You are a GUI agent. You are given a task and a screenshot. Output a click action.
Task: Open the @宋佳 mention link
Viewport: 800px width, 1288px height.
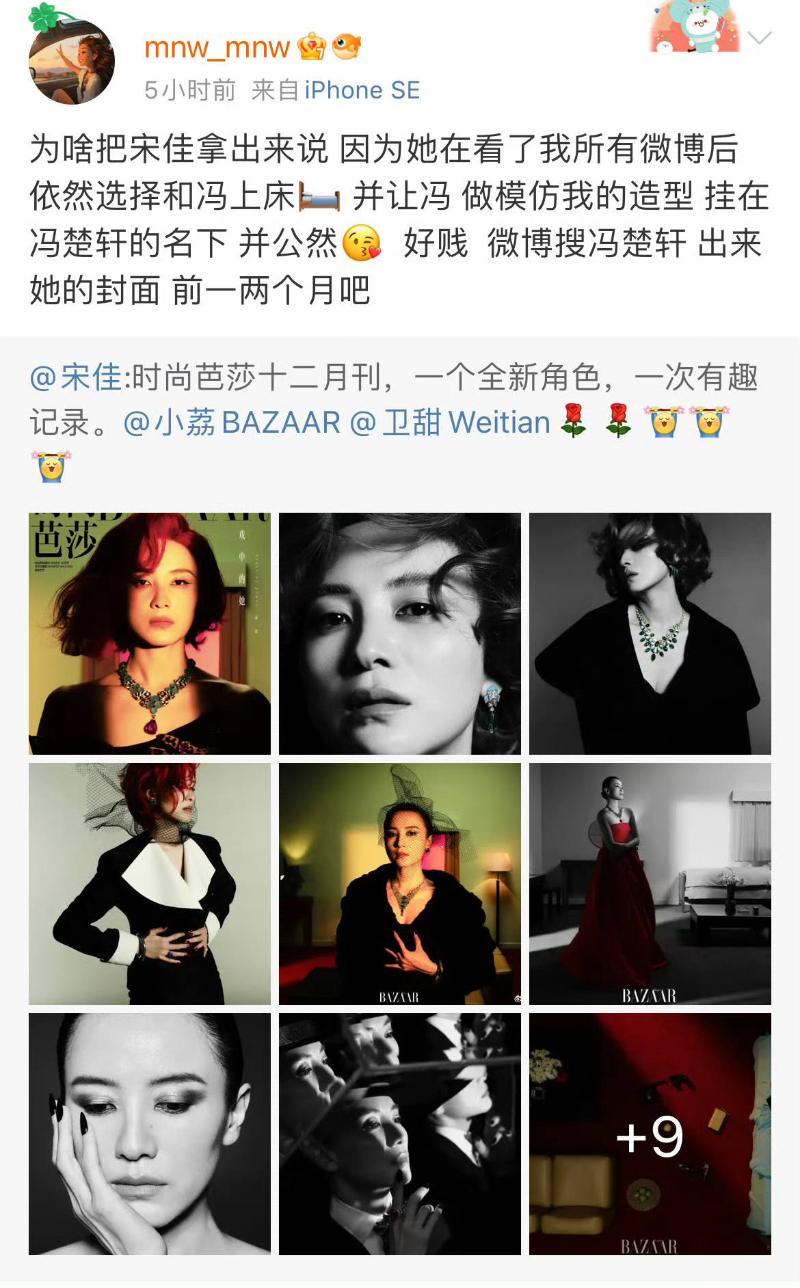pyautogui.click(x=76, y=378)
